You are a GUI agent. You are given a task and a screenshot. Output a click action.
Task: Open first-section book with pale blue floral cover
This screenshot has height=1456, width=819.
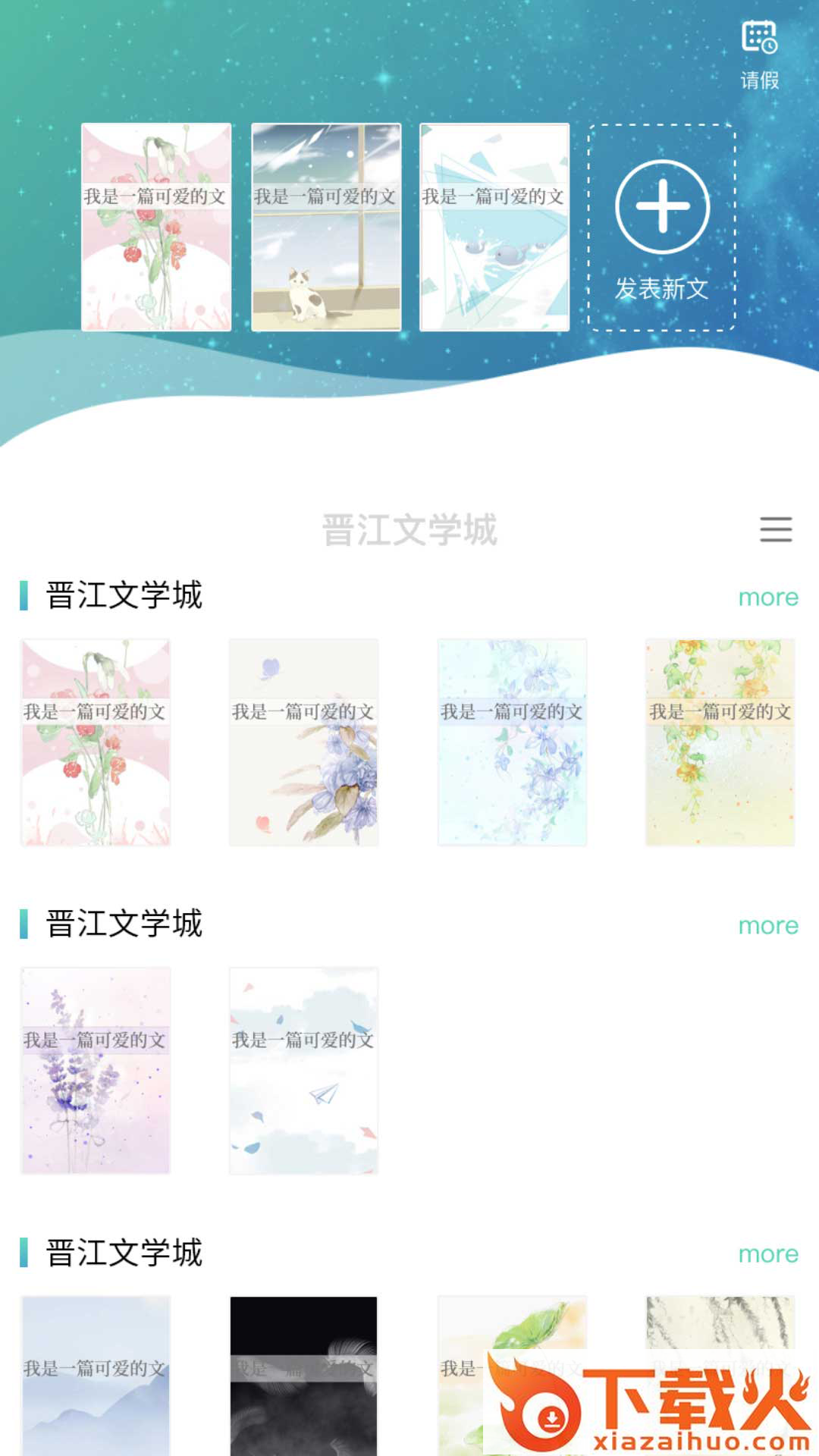point(512,742)
